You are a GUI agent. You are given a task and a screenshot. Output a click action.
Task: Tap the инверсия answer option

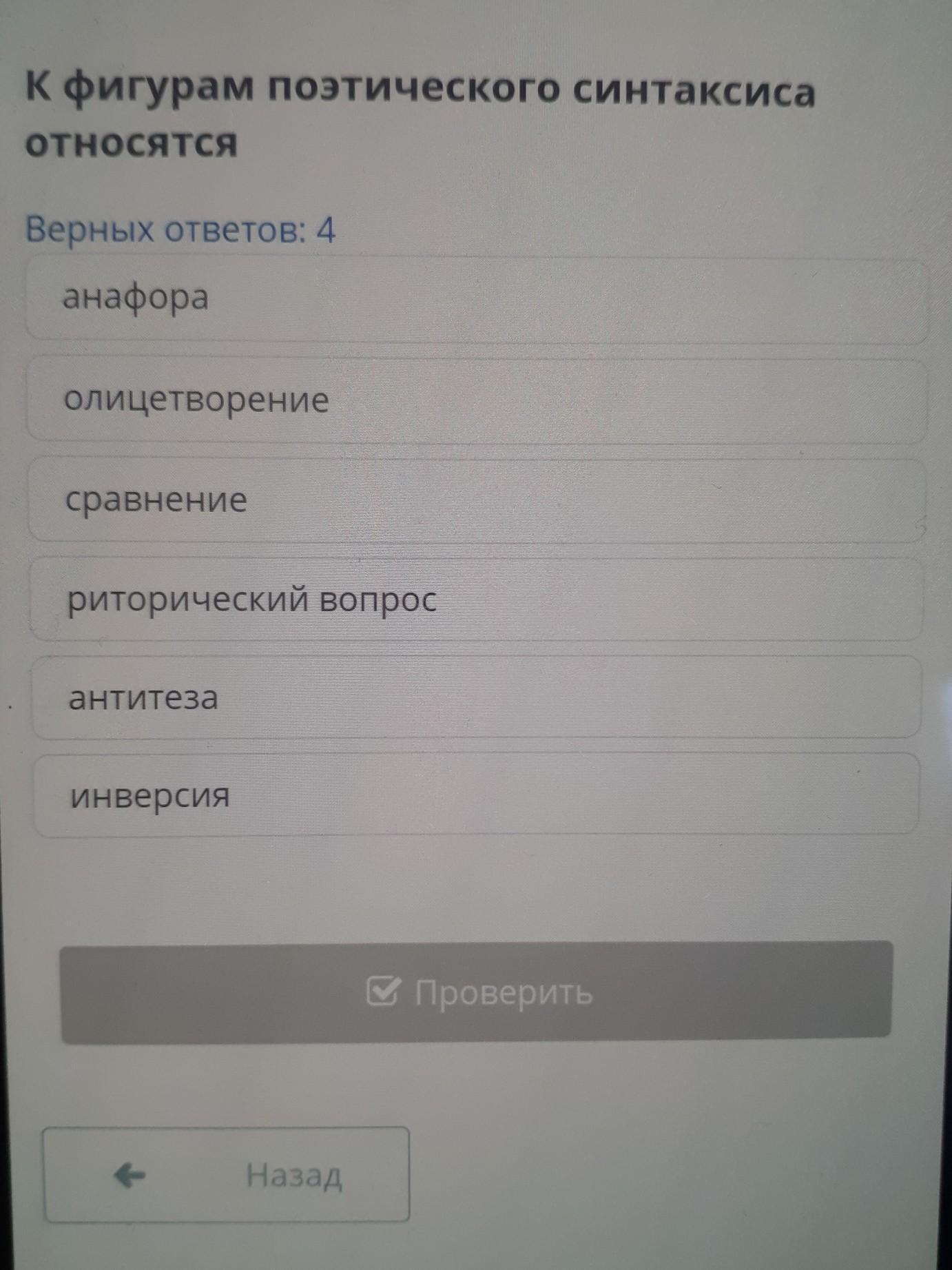pos(475,795)
